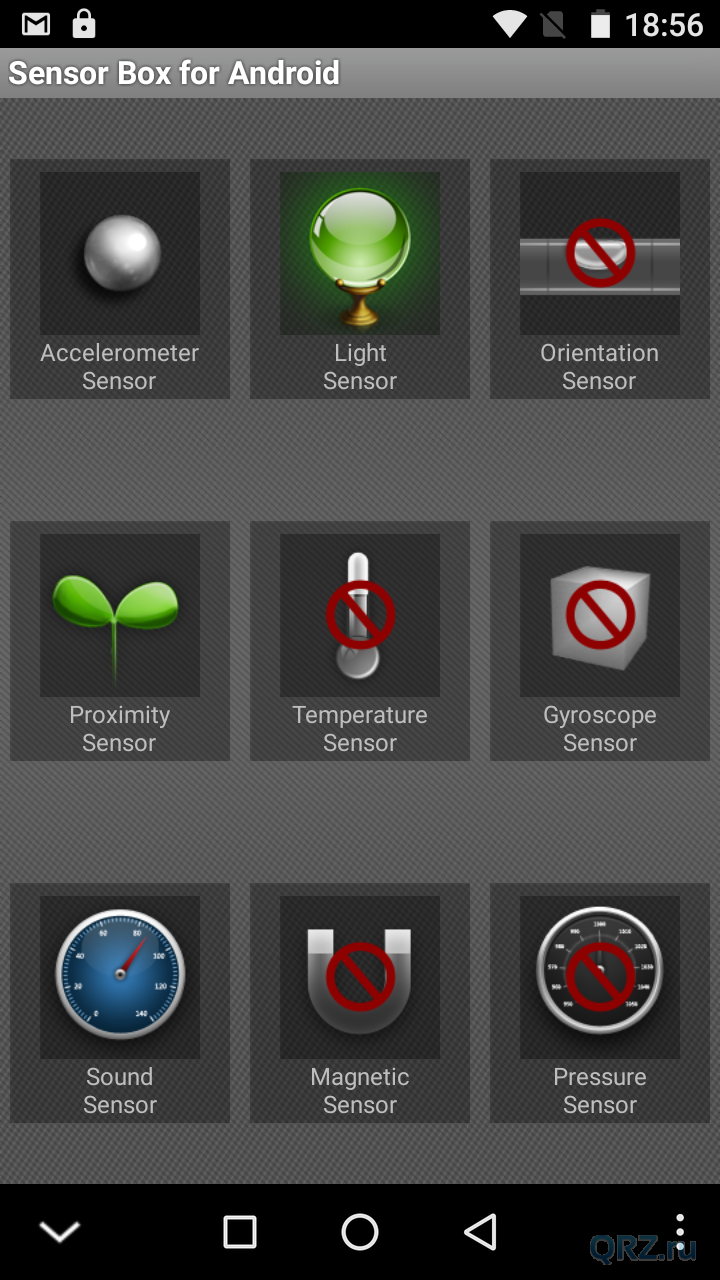Open the three-dot overflow menu
This screenshot has width=720, height=1280.
[x=680, y=1231]
